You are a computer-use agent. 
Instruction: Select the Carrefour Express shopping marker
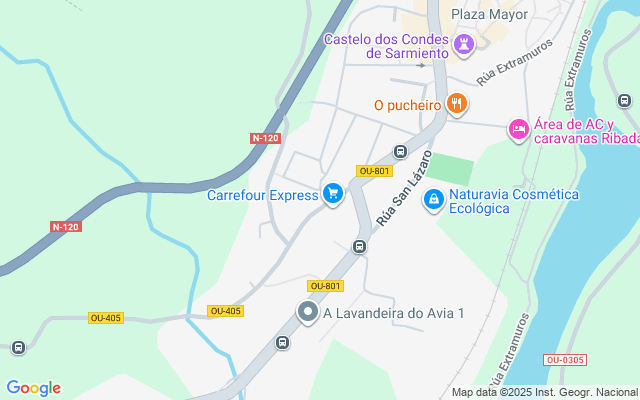click(x=333, y=194)
